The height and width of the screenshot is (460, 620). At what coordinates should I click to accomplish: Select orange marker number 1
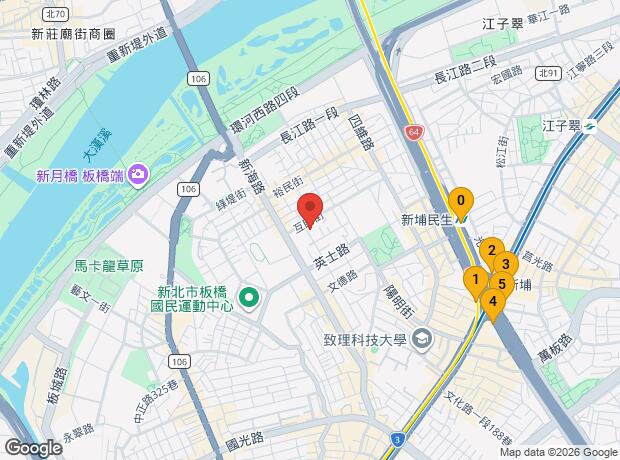tap(476, 280)
